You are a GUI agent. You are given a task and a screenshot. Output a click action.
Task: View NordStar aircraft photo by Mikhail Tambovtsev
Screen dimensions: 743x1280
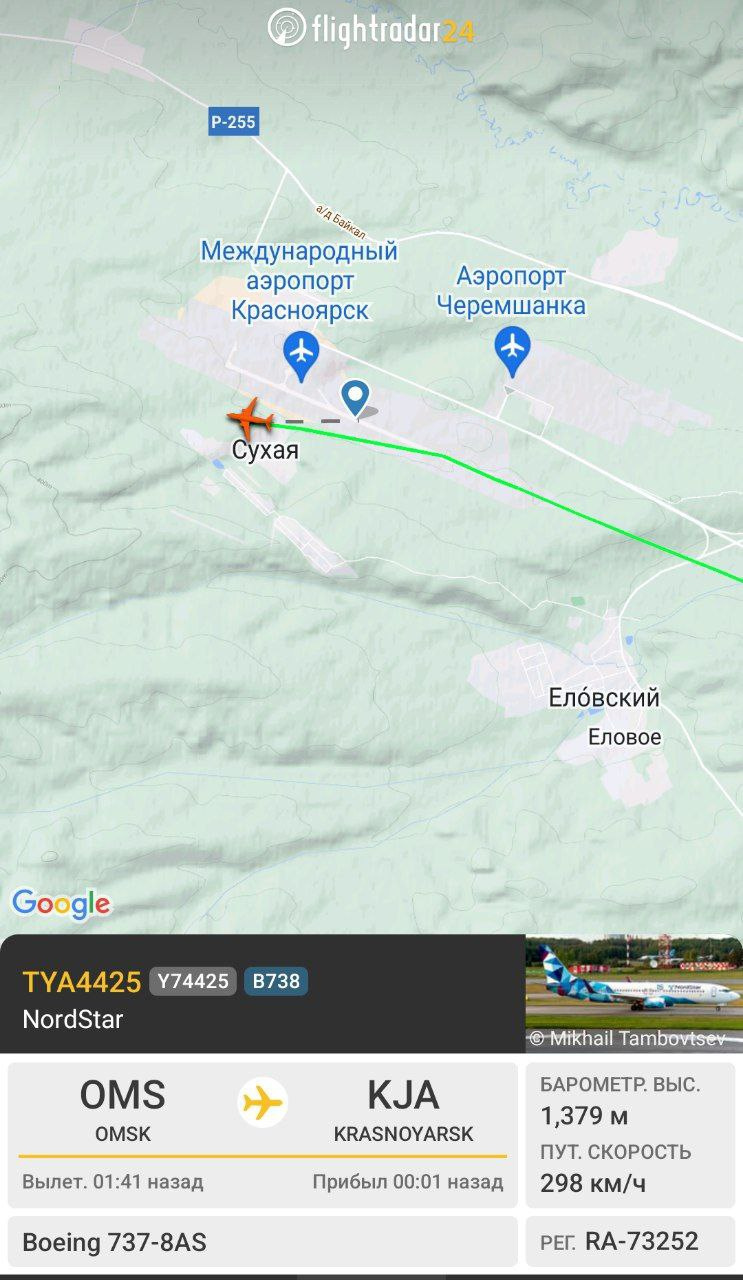click(x=634, y=993)
